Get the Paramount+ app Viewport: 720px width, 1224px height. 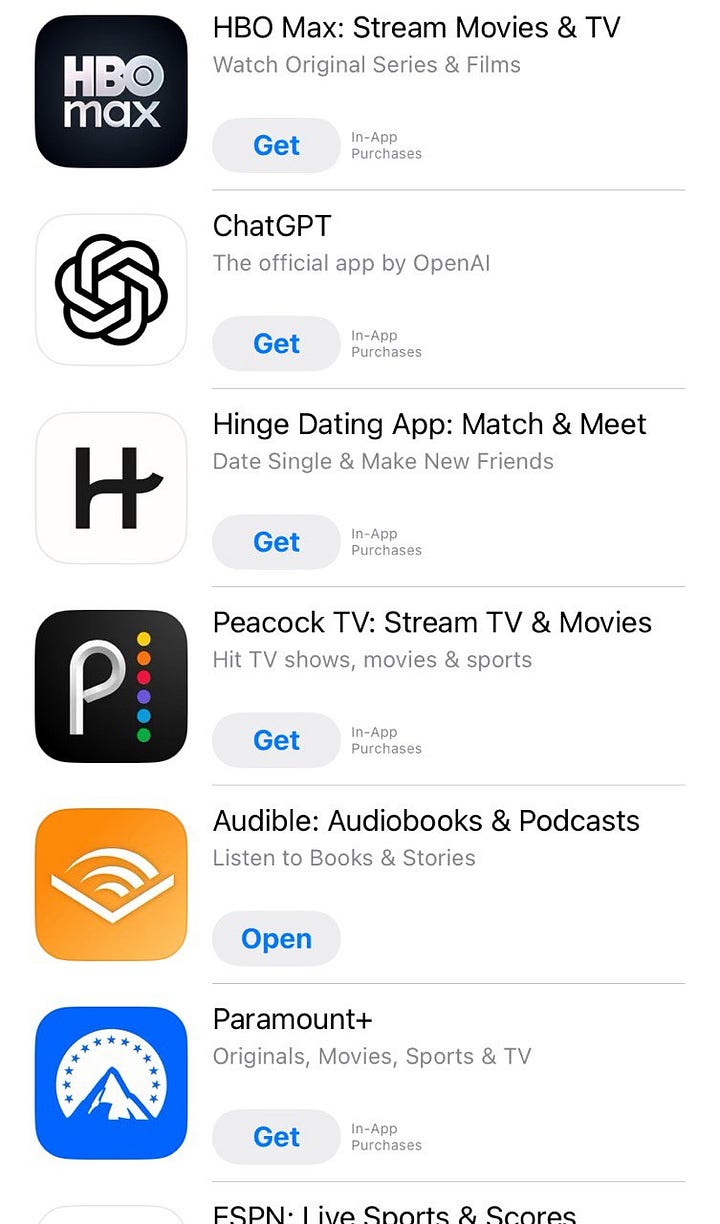[276, 1137]
